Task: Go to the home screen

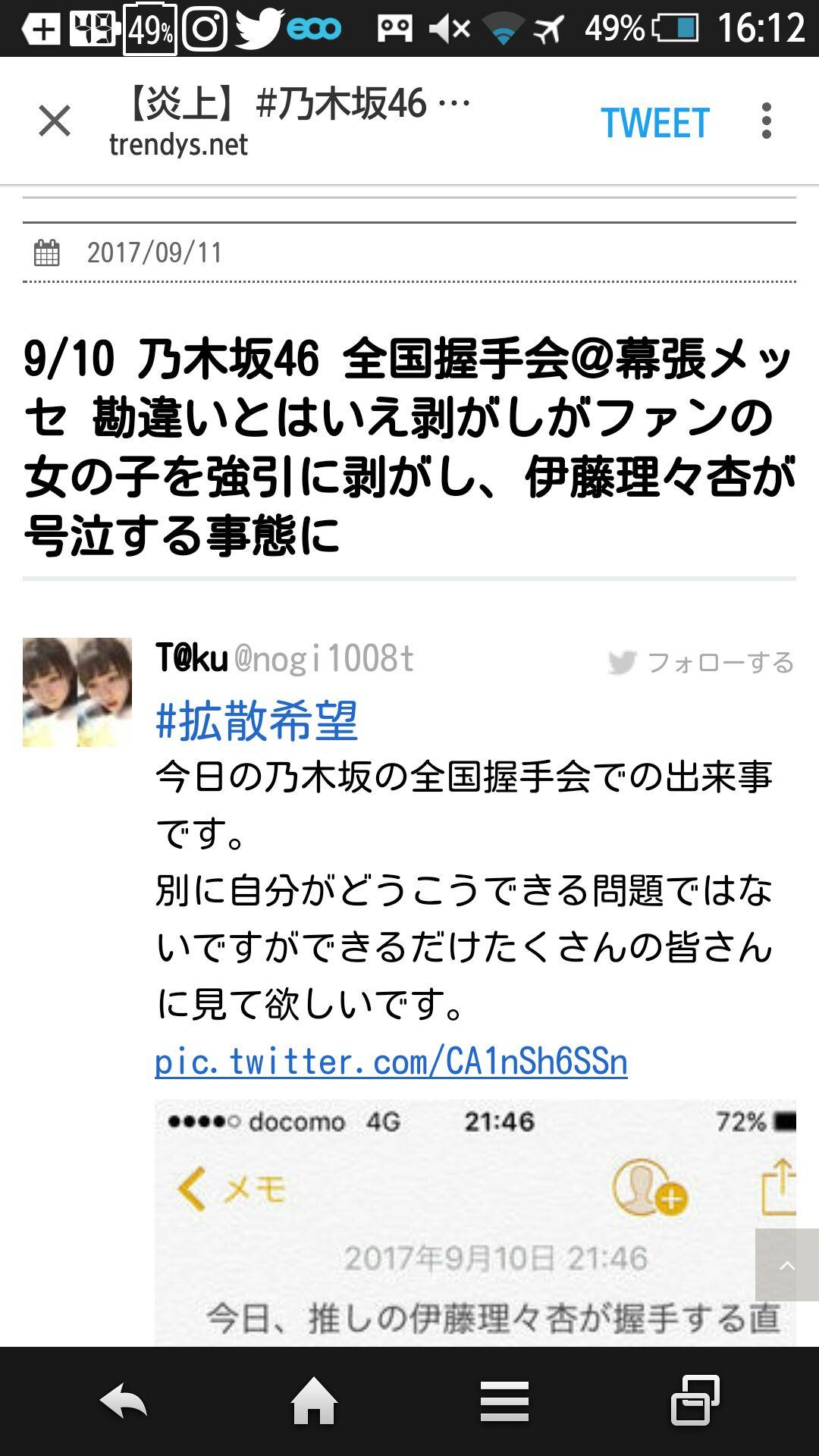Action: coord(314,1401)
